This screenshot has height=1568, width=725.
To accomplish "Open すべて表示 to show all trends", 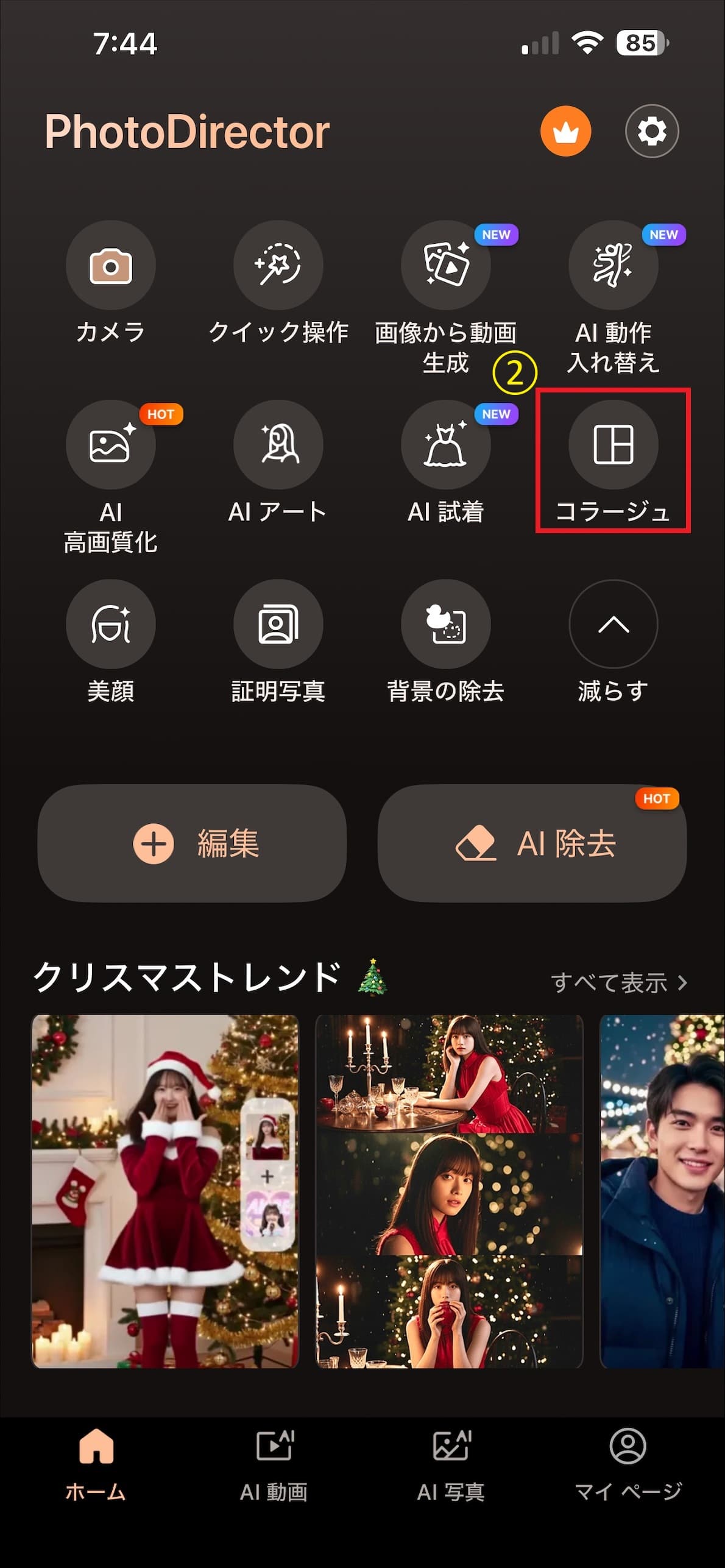I will [620, 981].
